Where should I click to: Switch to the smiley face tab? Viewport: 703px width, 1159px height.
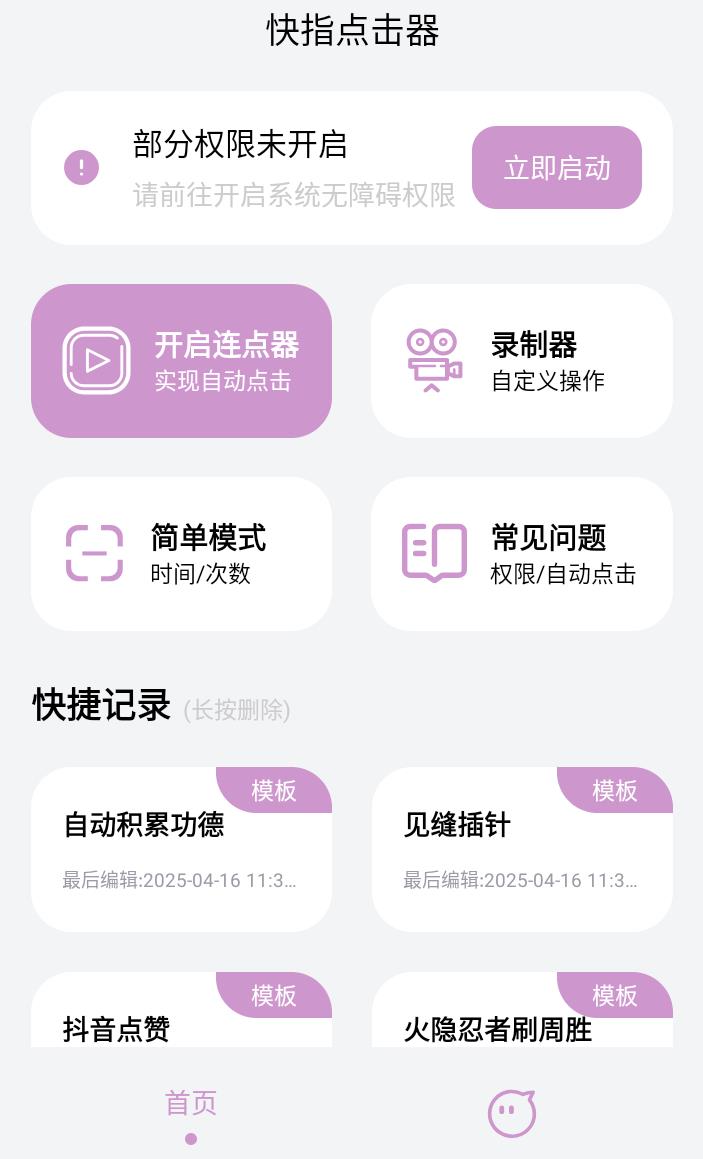[x=511, y=1112]
